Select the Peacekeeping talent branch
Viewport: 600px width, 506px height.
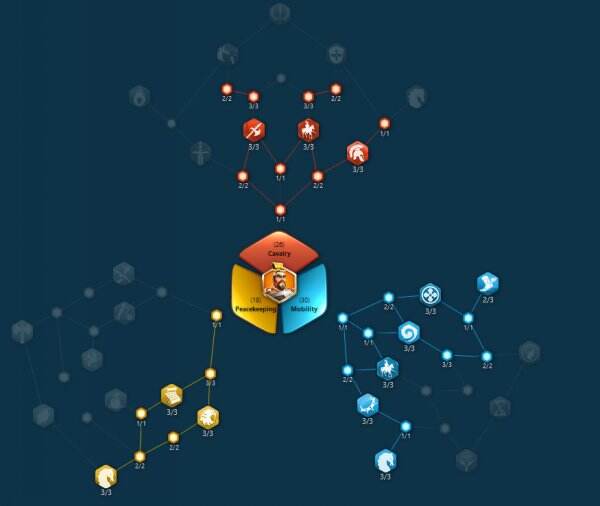[x=248, y=300]
